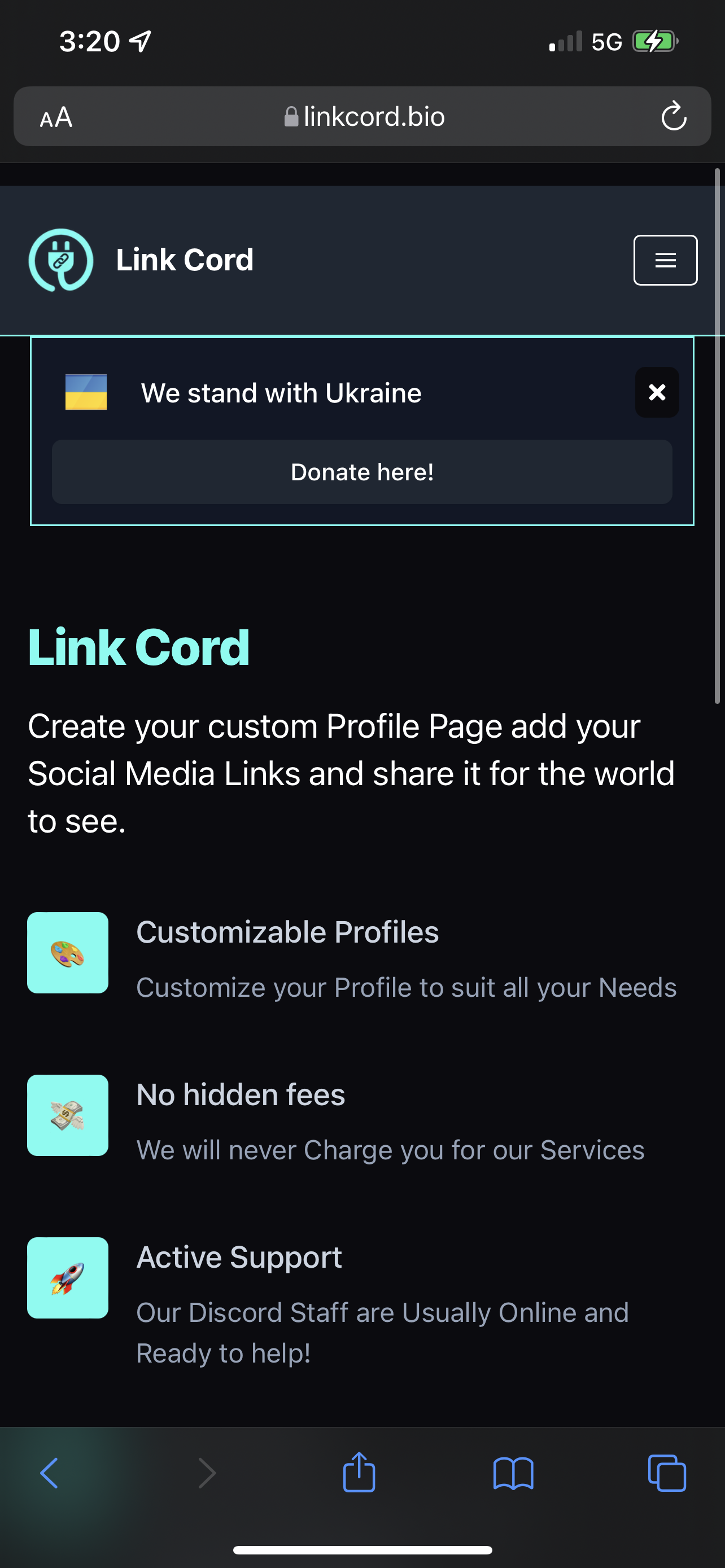Click the money-with-wings icon for No hidden fees
Screen dimensions: 725x1568
68,1116
